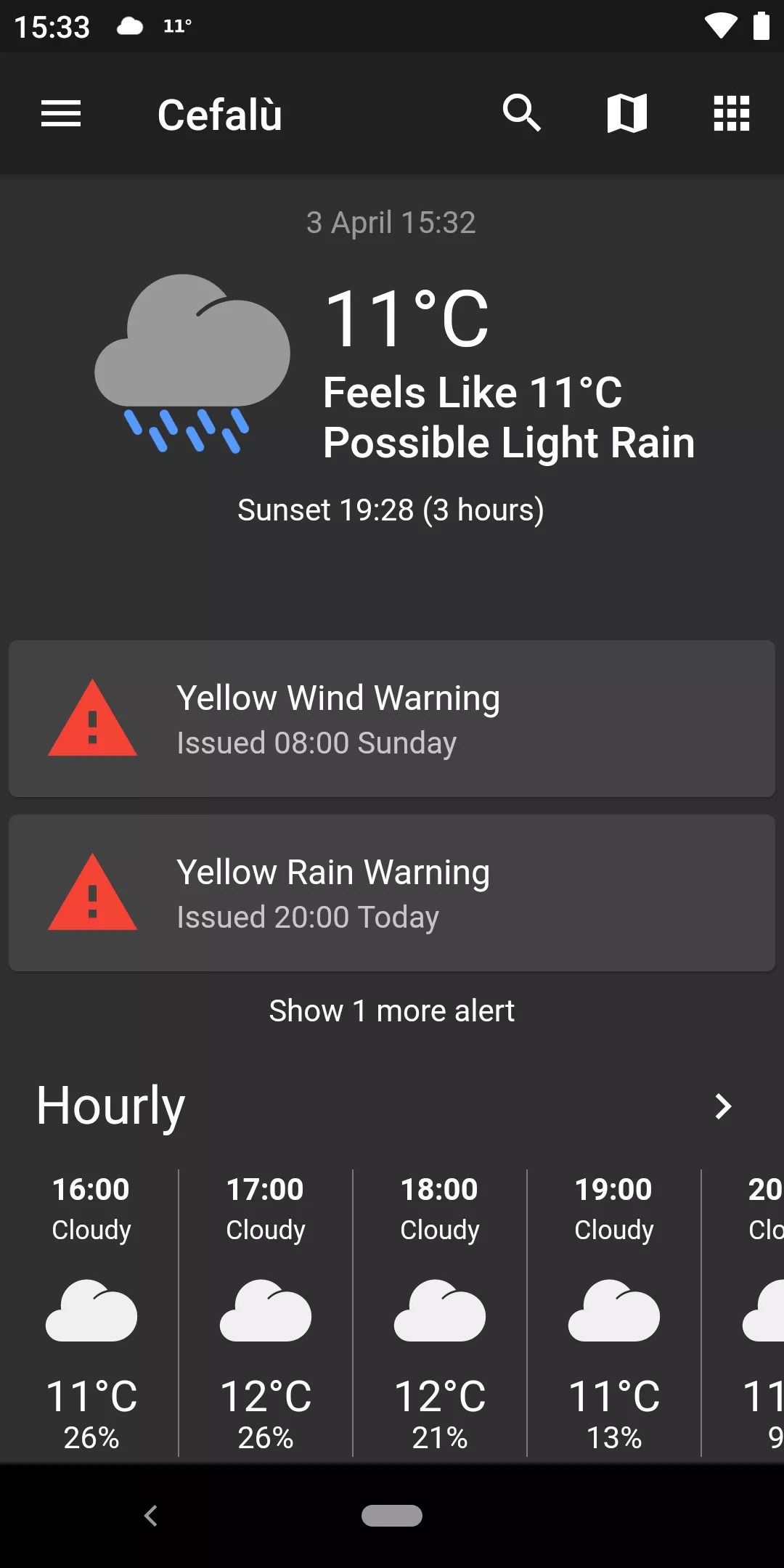The image size is (784, 1568).
Task: Tap the back arrow in navigation bar
Action: (152, 1516)
